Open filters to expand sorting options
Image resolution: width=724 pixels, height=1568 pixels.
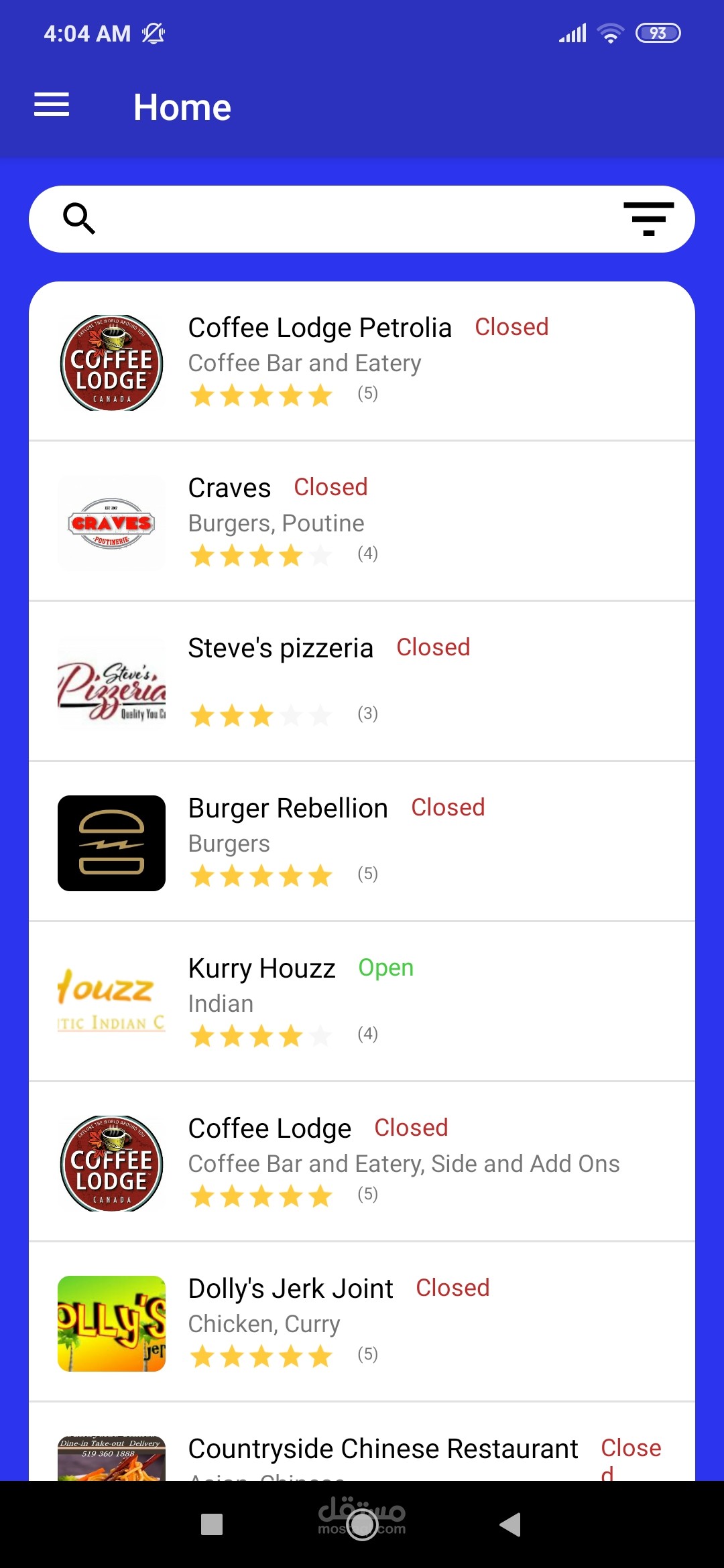tap(649, 218)
